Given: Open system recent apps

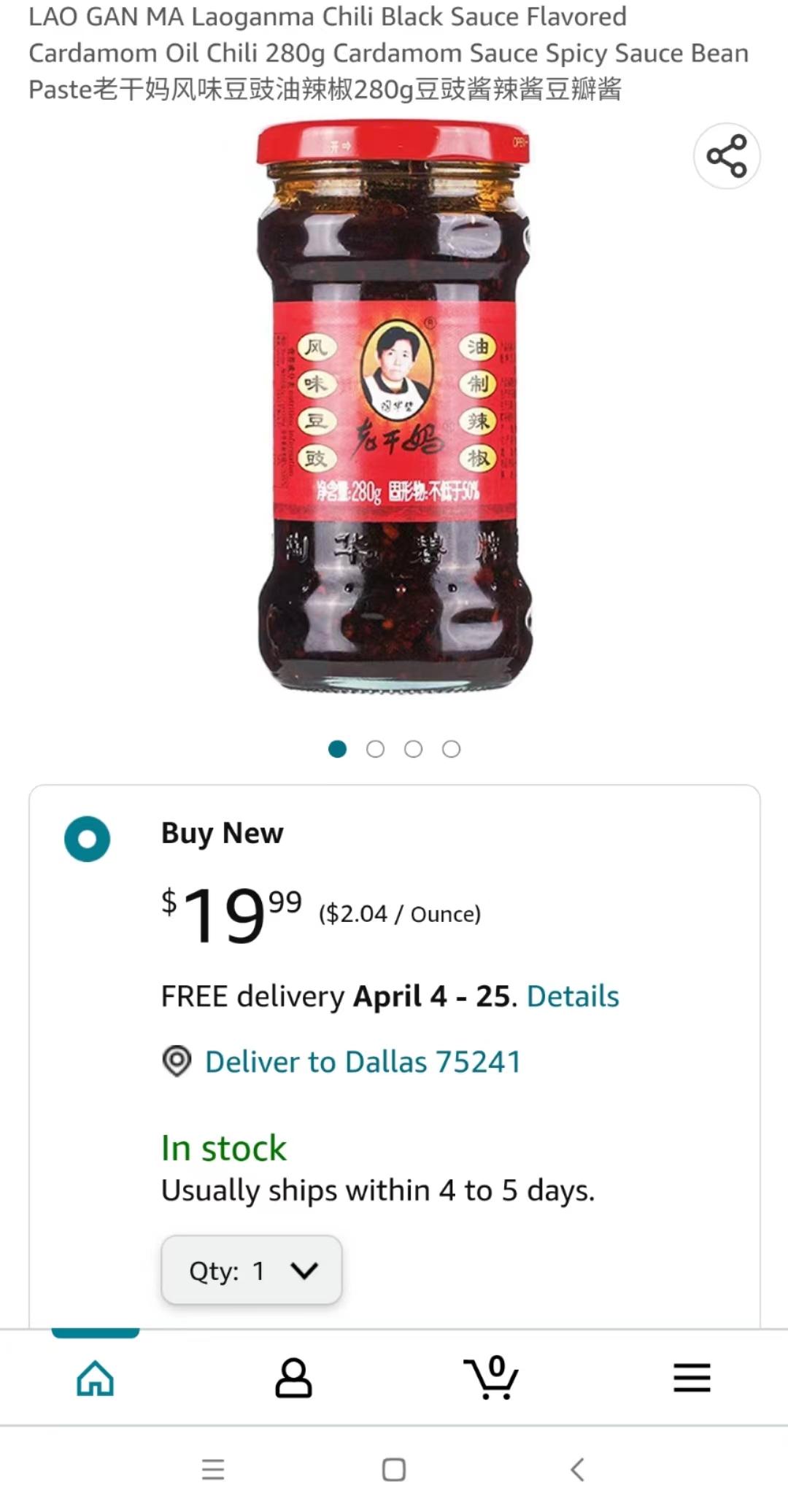Looking at the screenshot, I should (x=213, y=1470).
